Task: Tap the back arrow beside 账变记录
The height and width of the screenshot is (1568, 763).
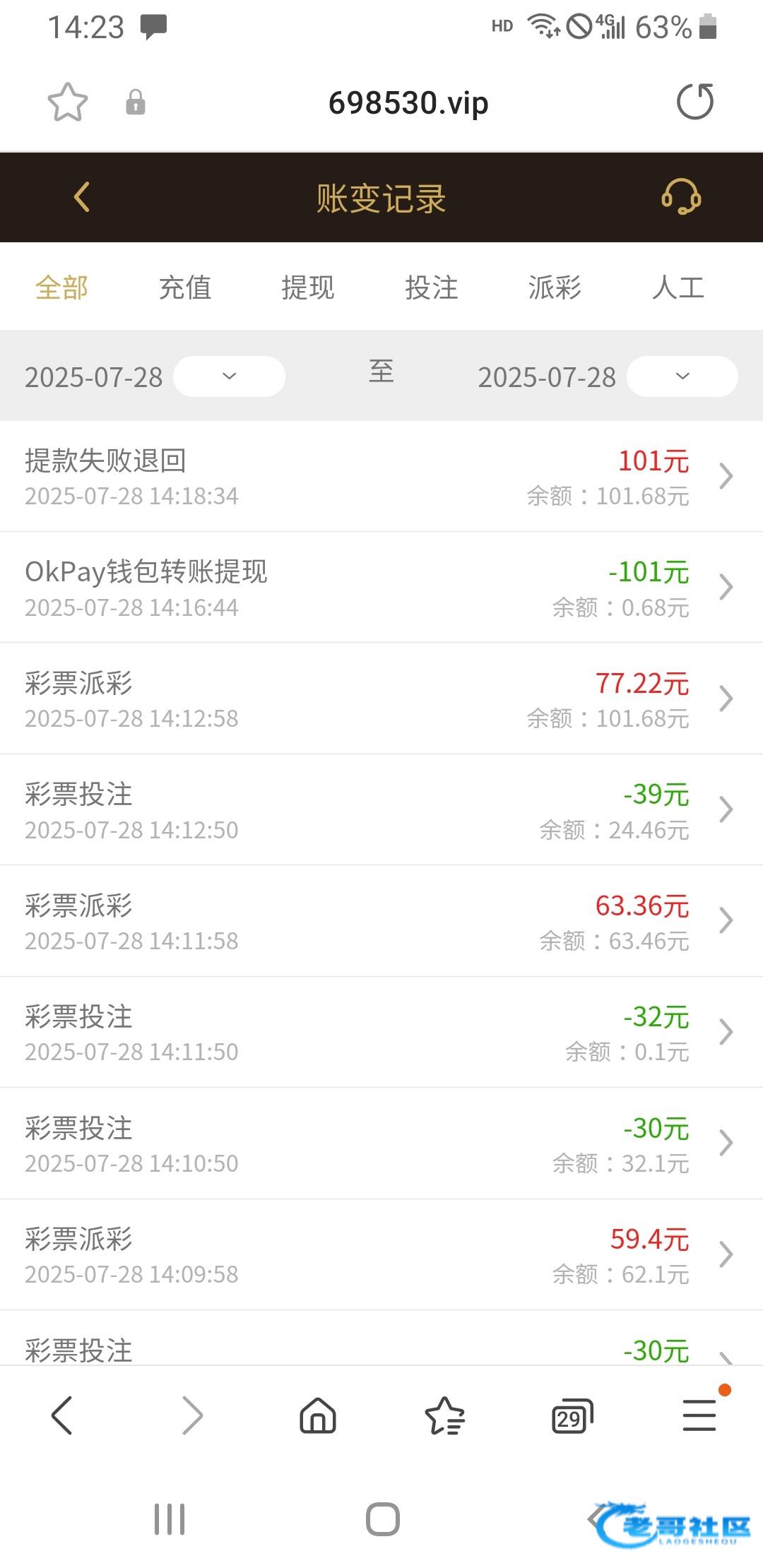Action: [x=82, y=197]
